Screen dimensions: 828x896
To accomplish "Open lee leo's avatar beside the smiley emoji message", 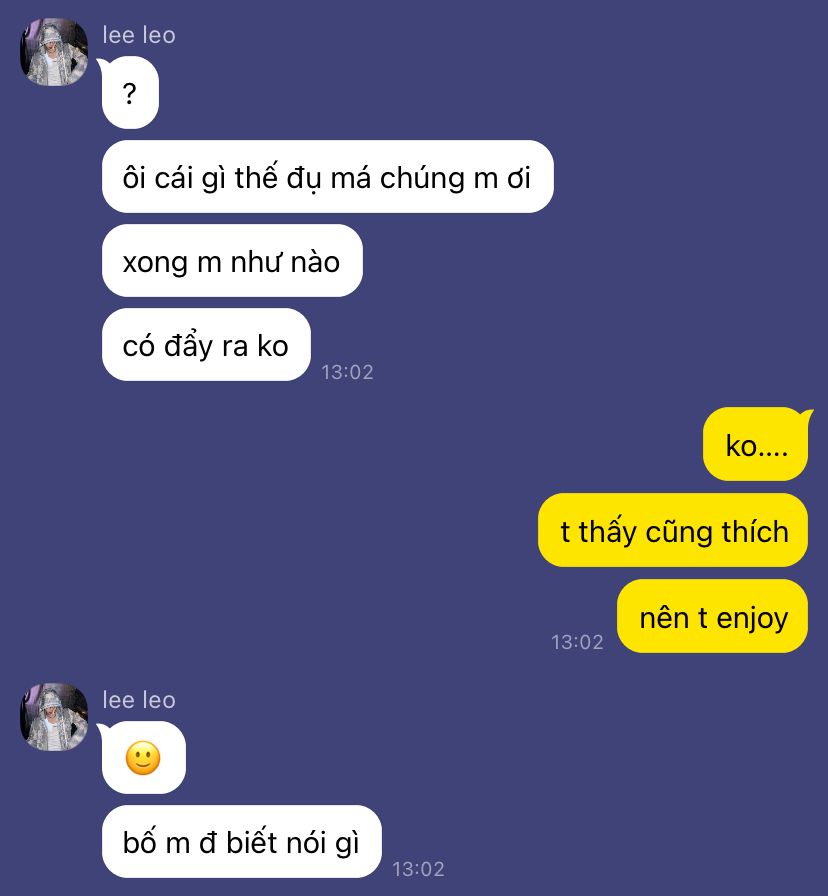I will click(x=54, y=717).
